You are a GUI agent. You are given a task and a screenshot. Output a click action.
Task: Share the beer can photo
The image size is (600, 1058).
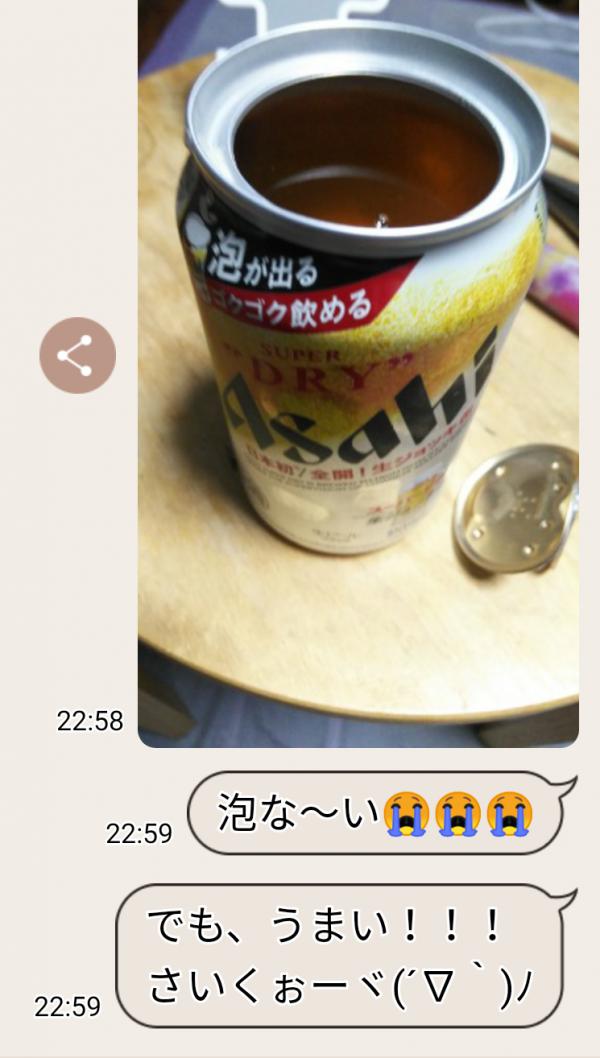(77, 355)
